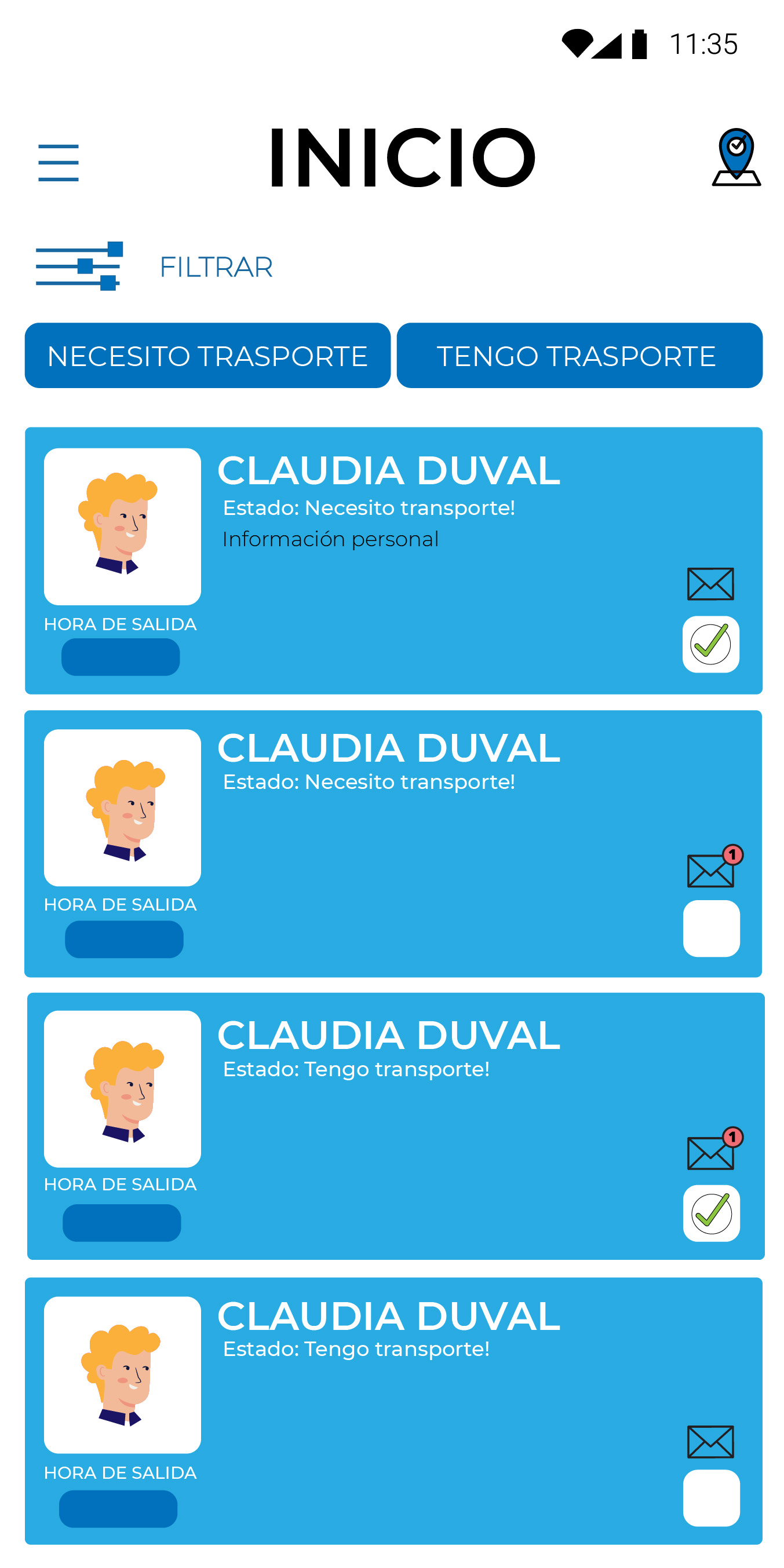Open the Filtrar filter options

pyautogui.click(x=155, y=266)
